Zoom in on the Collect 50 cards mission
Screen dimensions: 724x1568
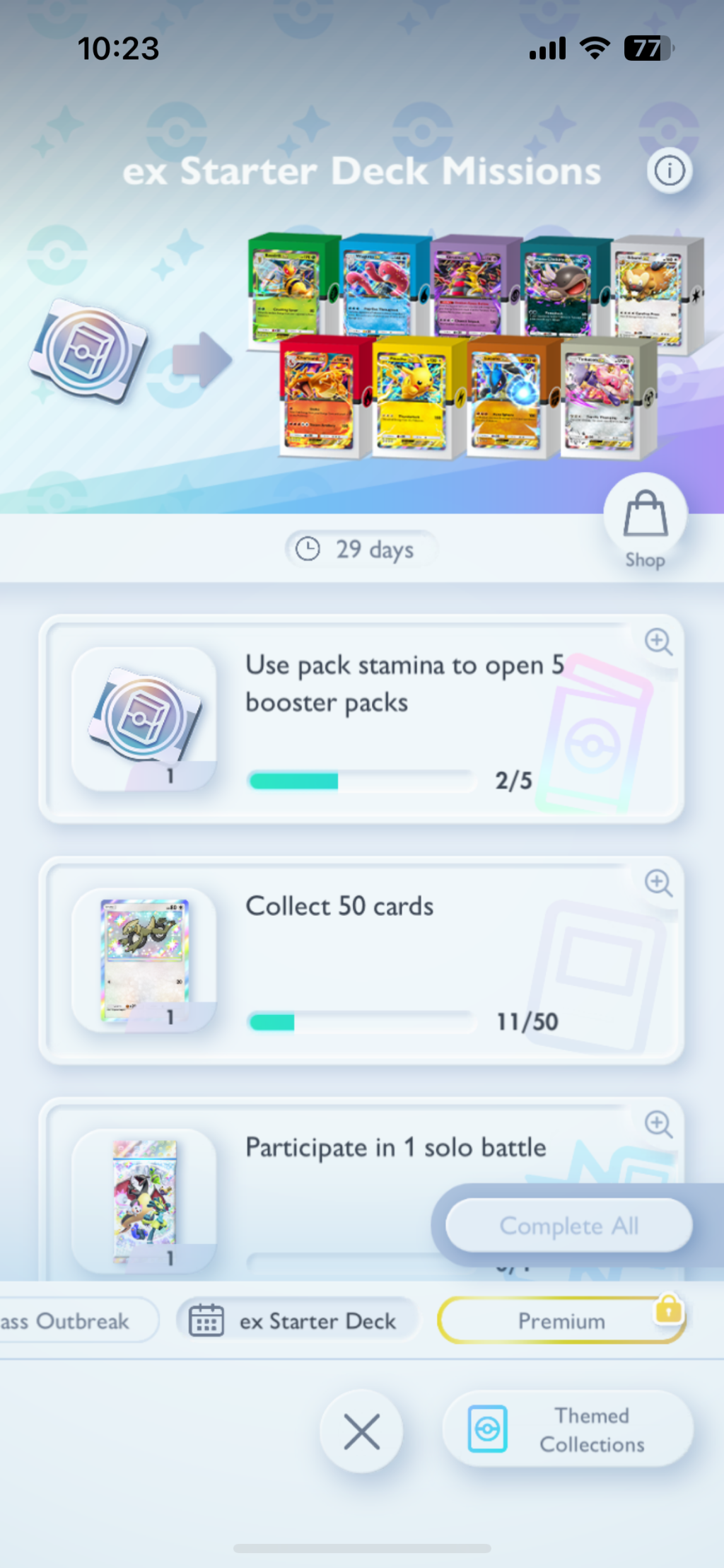click(658, 883)
